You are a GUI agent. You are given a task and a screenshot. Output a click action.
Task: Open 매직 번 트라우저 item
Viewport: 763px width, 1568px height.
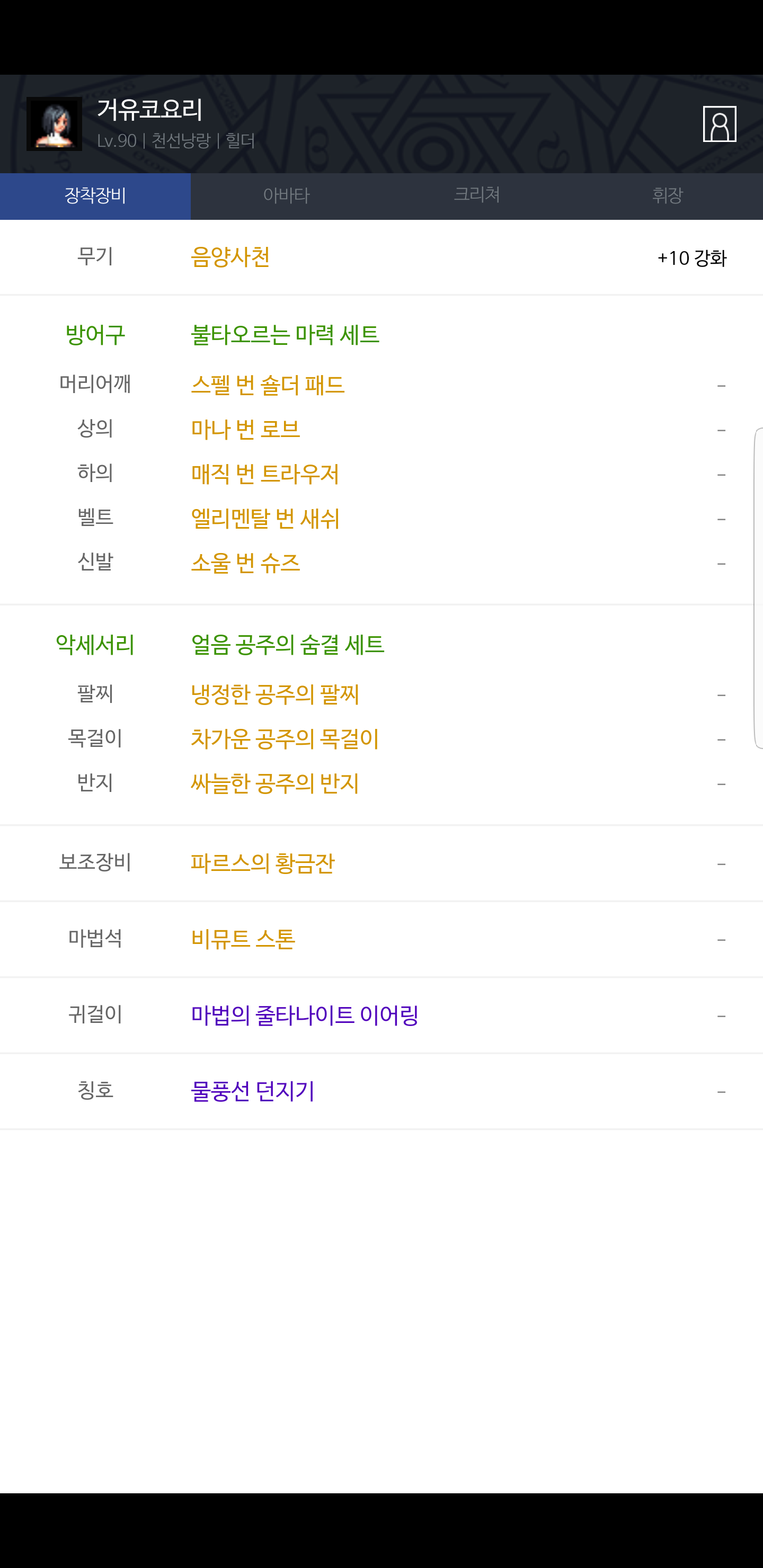tap(265, 474)
